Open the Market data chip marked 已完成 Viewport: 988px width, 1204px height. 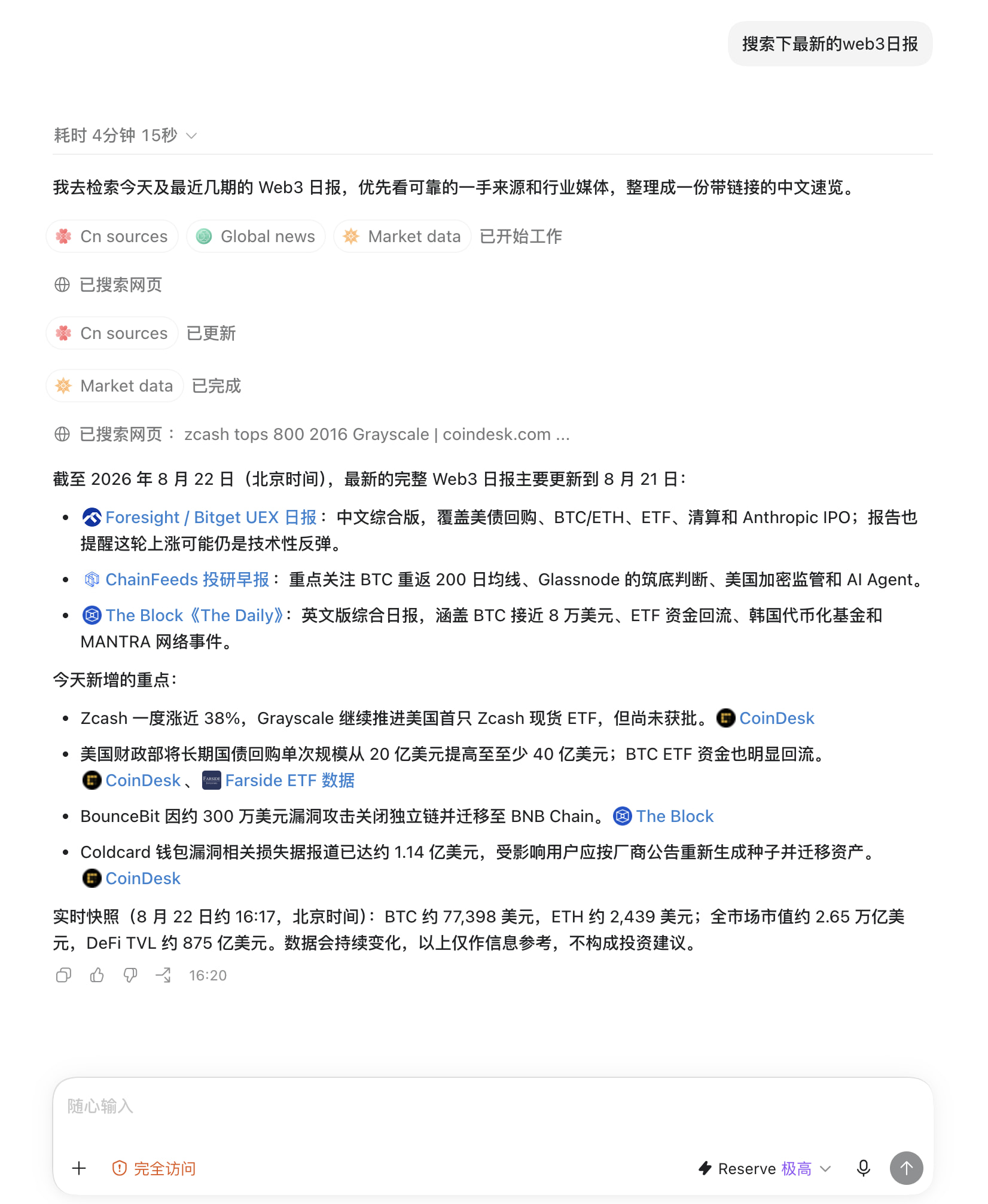[x=115, y=386]
